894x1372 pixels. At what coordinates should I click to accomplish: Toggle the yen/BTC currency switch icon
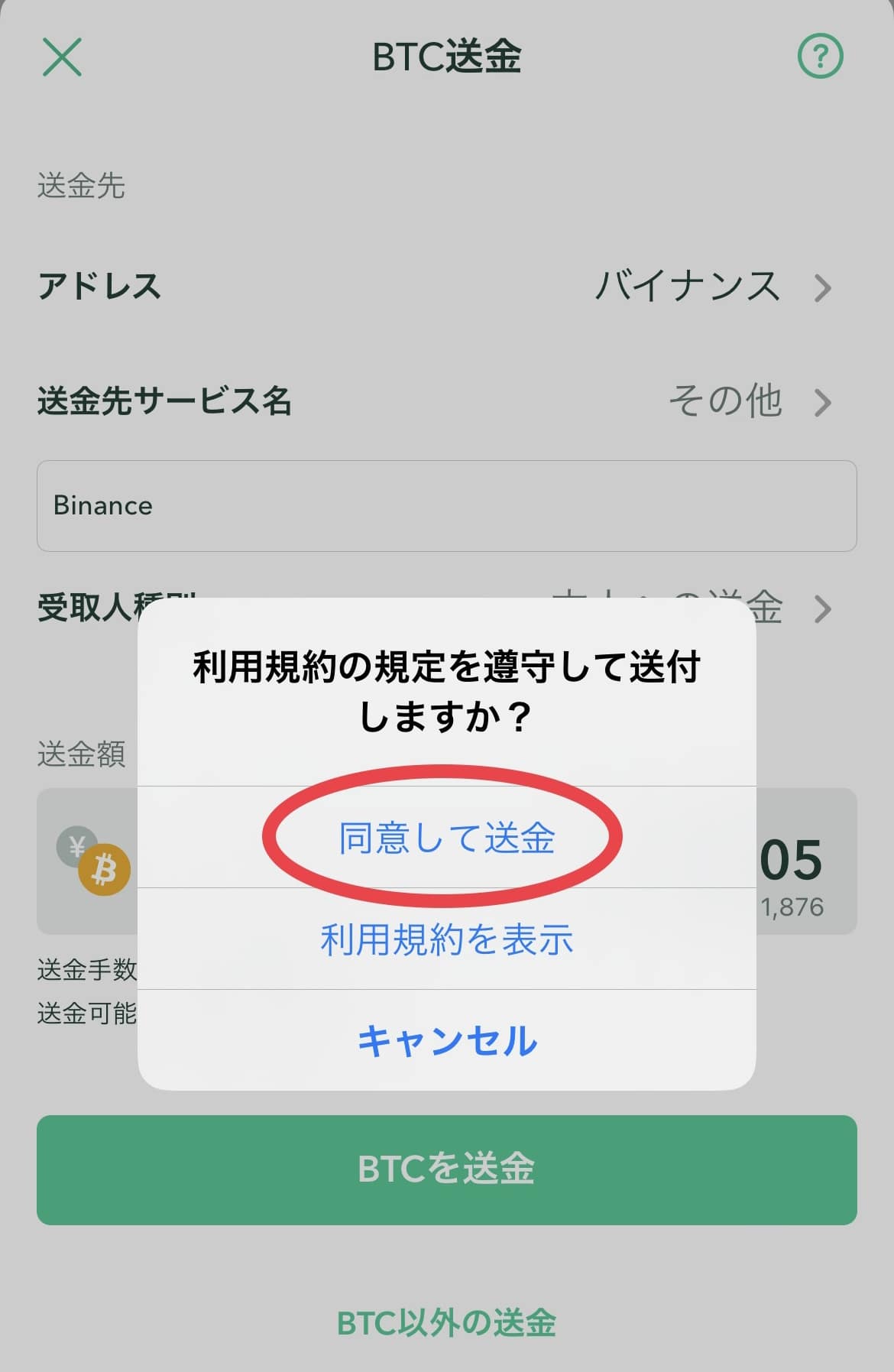click(94, 861)
